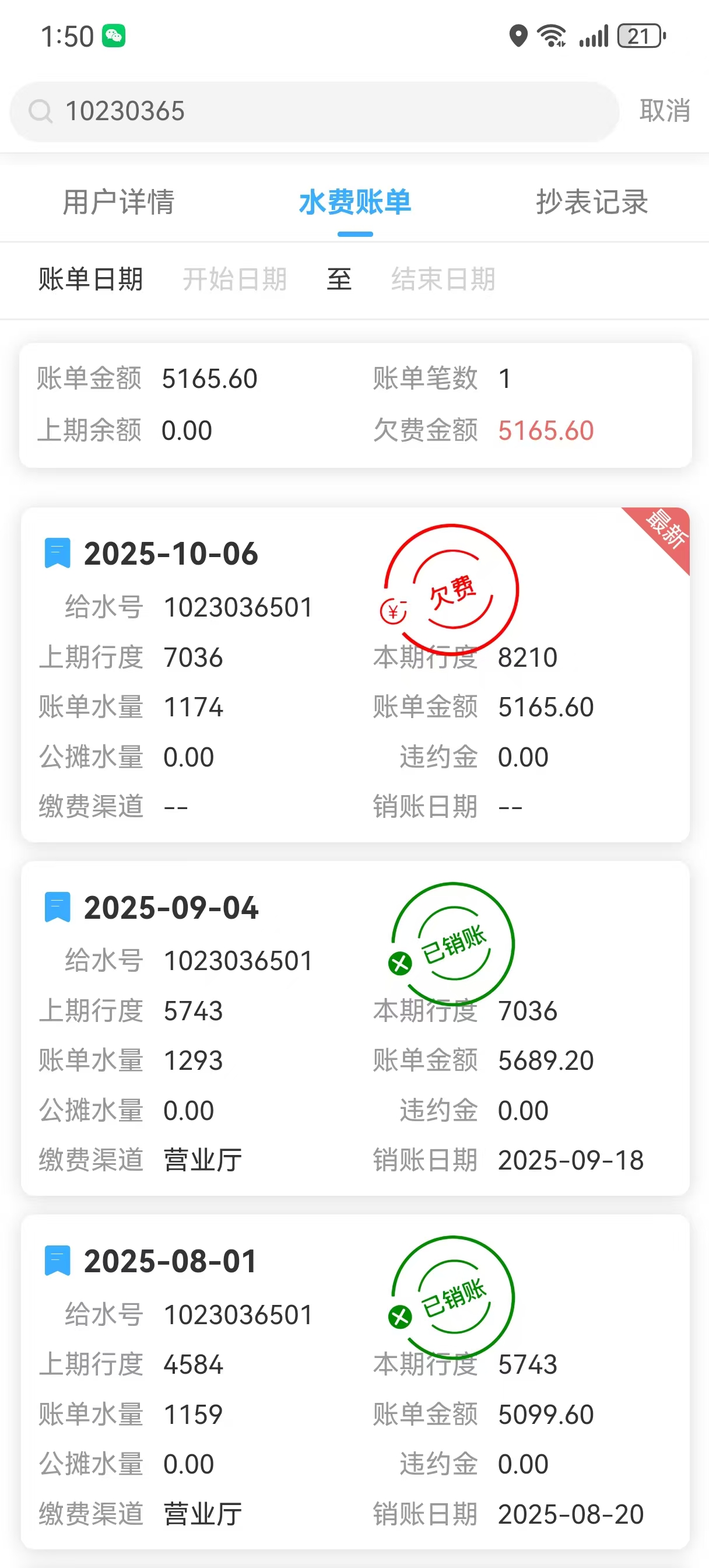This screenshot has height=1568, width=709.
Task: Cancel the search with 取消
Action: point(664,111)
